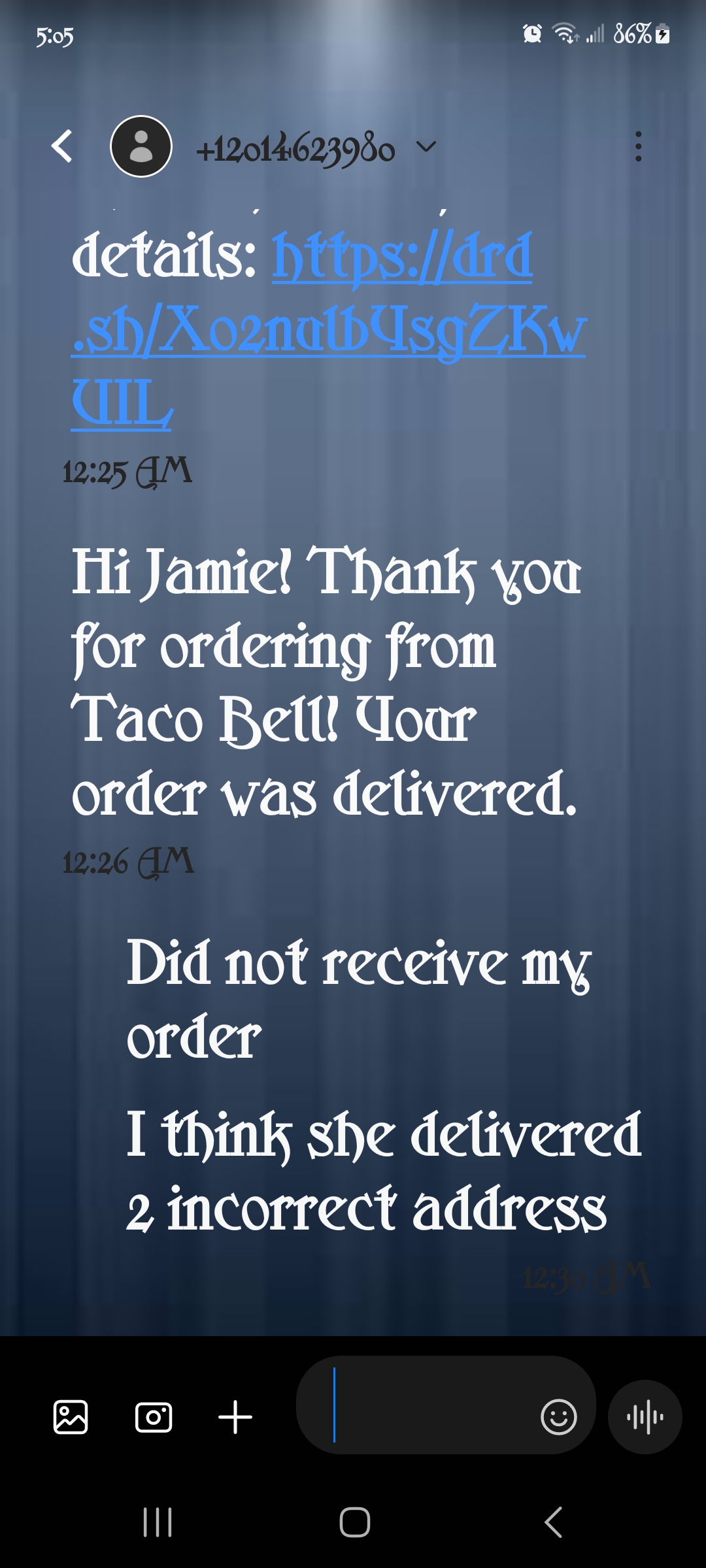
Task: Check the Wi-Fi status indicator
Action: tap(563, 34)
